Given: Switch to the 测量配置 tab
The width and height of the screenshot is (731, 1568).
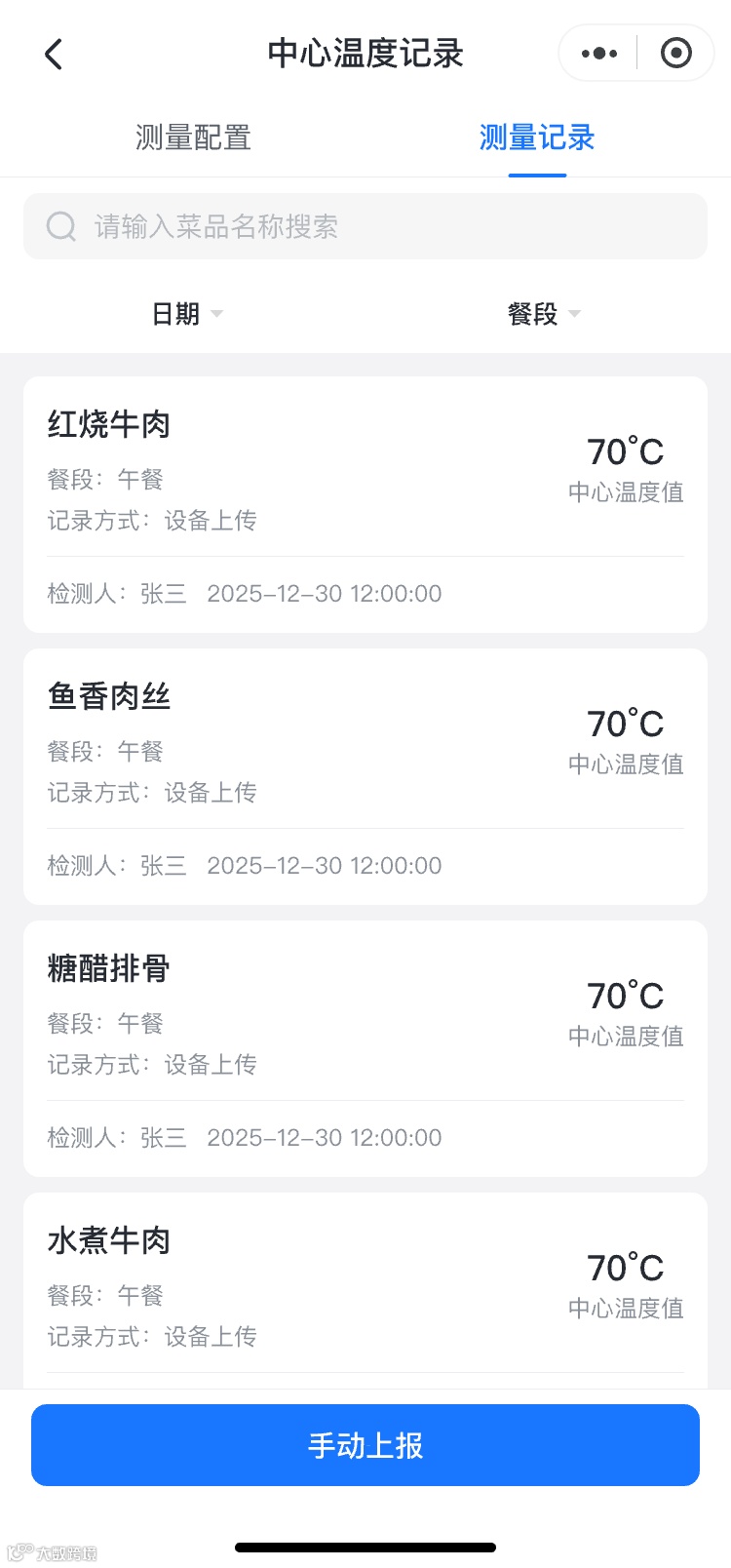Looking at the screenshot, I should [193, 138].
